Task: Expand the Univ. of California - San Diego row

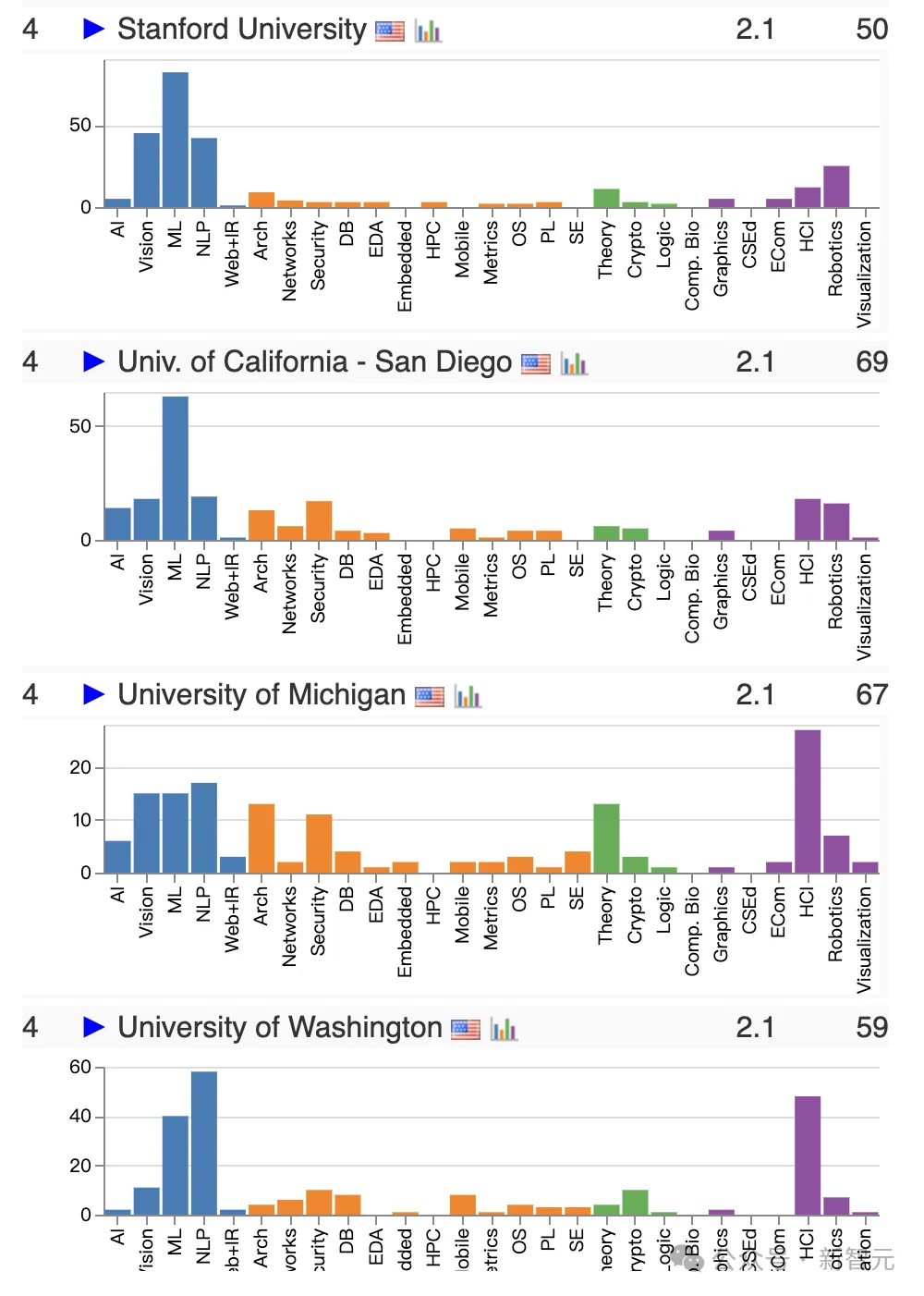Action: (93, 361)
